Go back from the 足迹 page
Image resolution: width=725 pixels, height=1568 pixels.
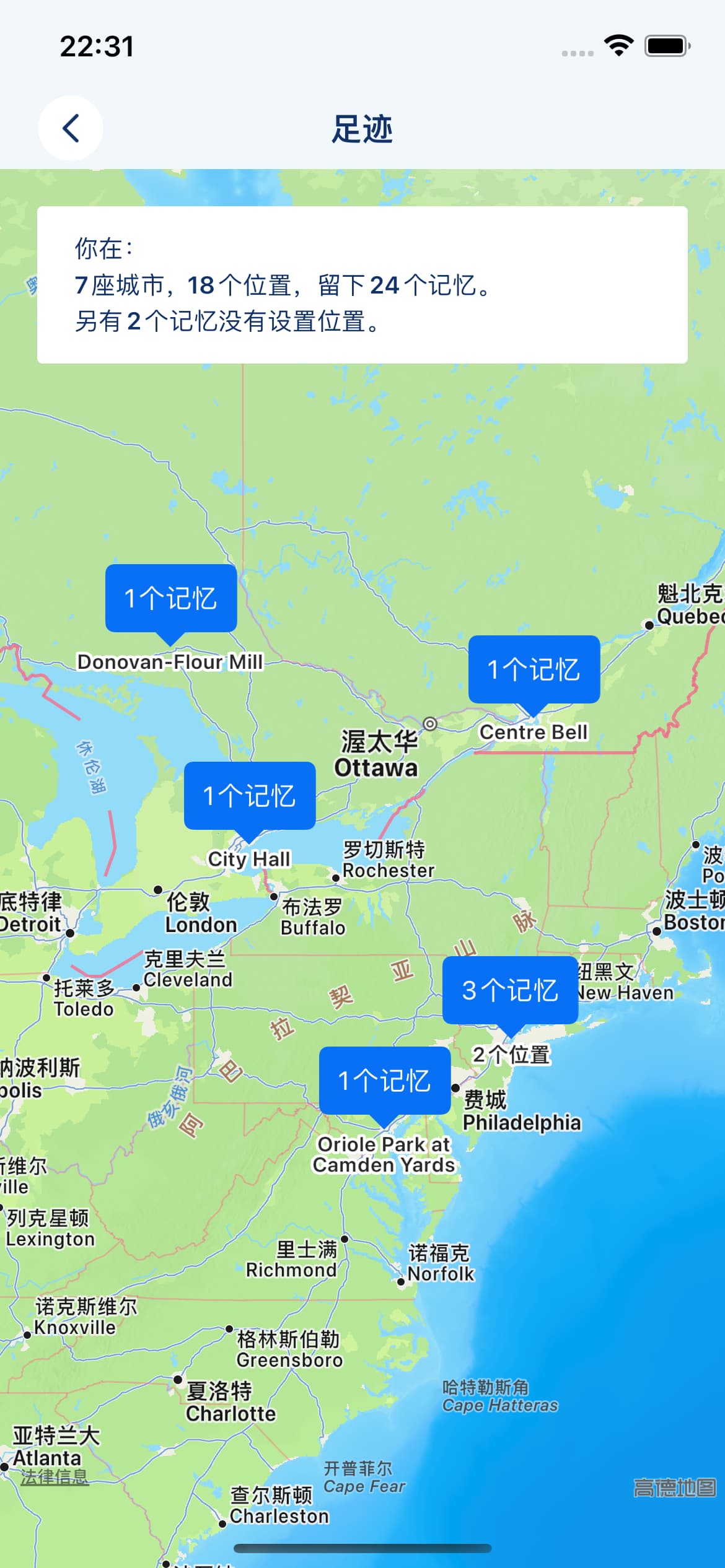click(x=71, y=128)
